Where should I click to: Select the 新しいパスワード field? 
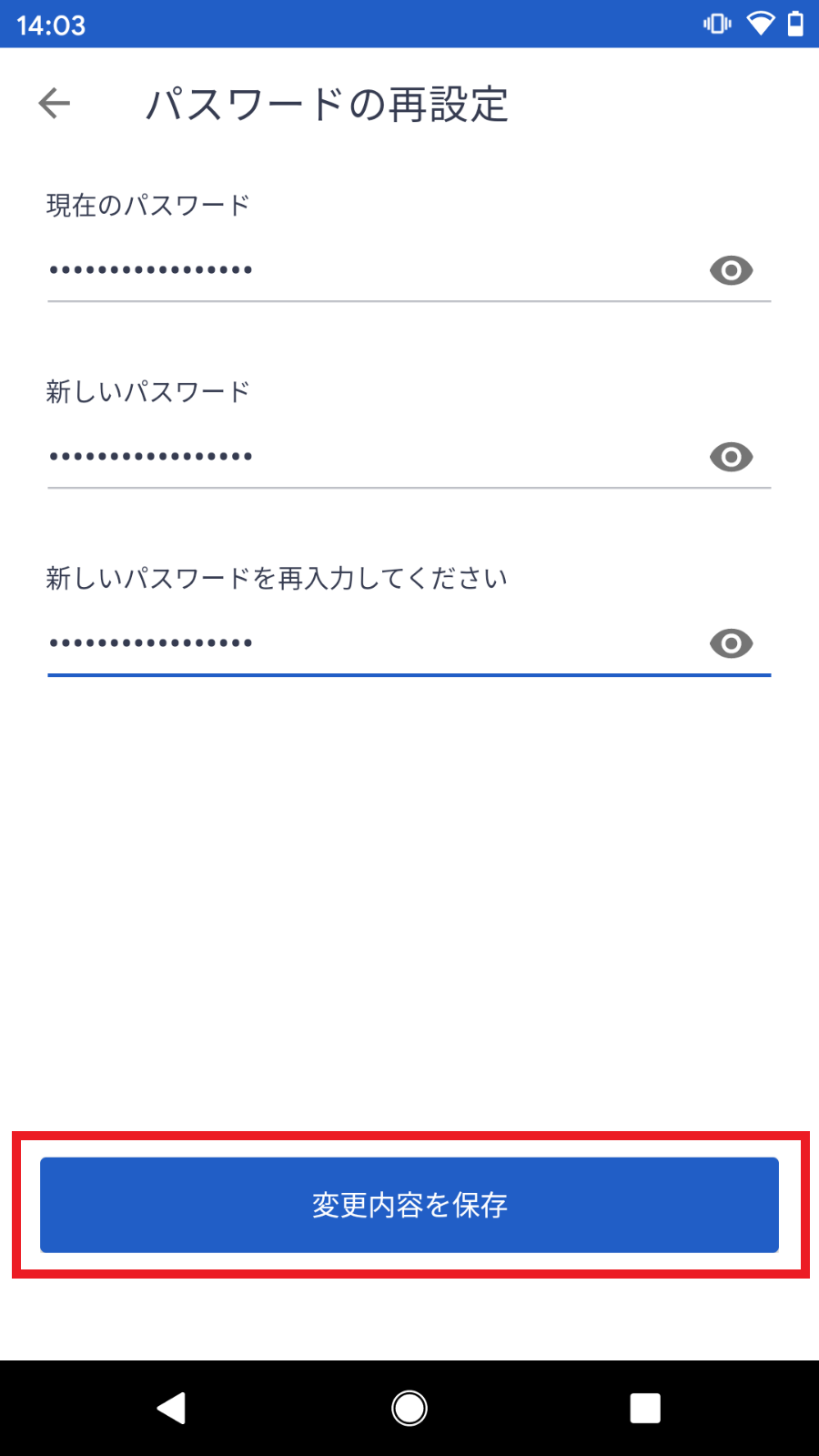click(x=364, y=457)
